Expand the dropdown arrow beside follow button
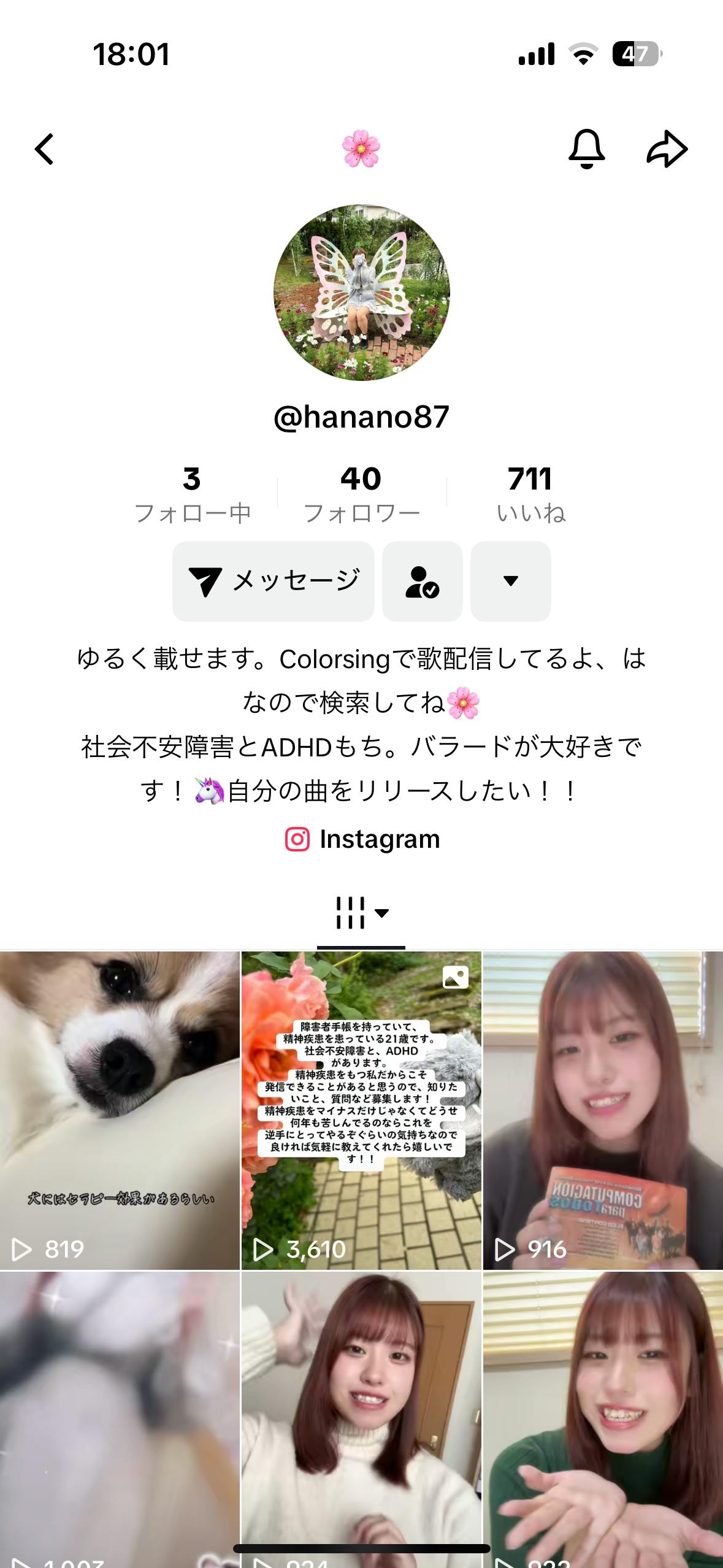 [x=510, y=581]
